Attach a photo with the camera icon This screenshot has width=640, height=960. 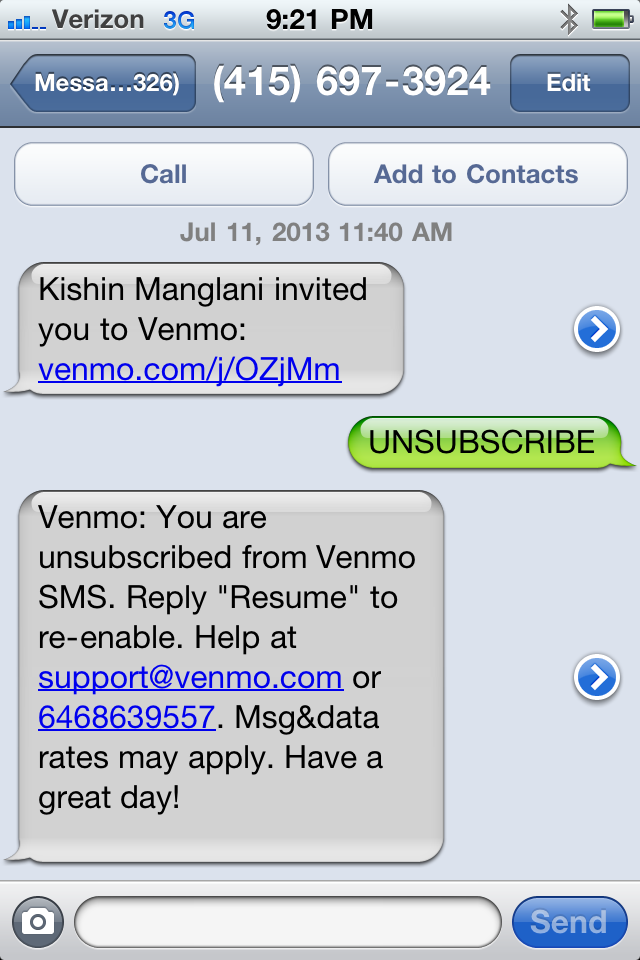coord(37,921)
